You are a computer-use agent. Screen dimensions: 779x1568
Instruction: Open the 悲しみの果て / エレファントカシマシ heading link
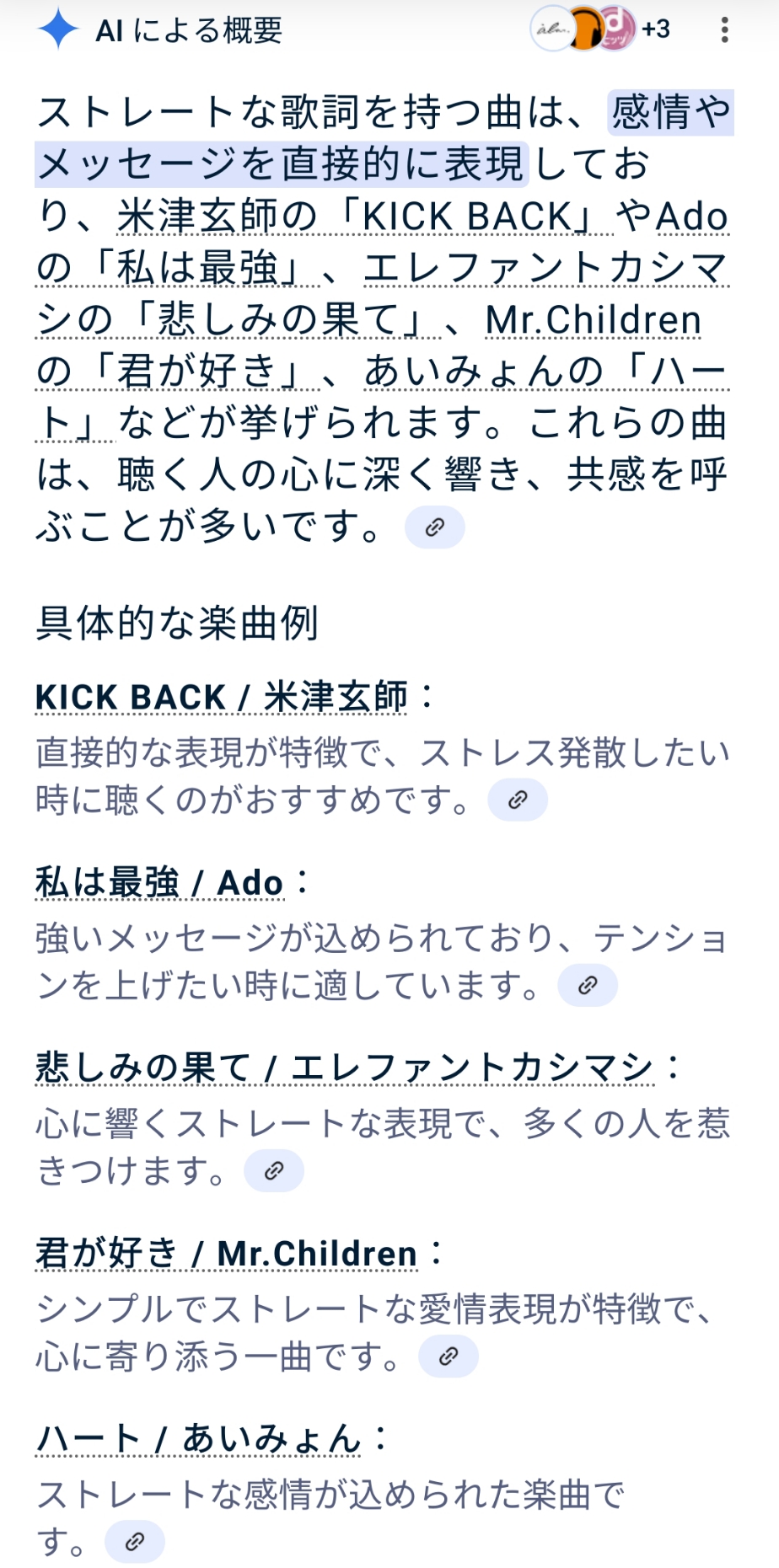tap(345, 1068)
